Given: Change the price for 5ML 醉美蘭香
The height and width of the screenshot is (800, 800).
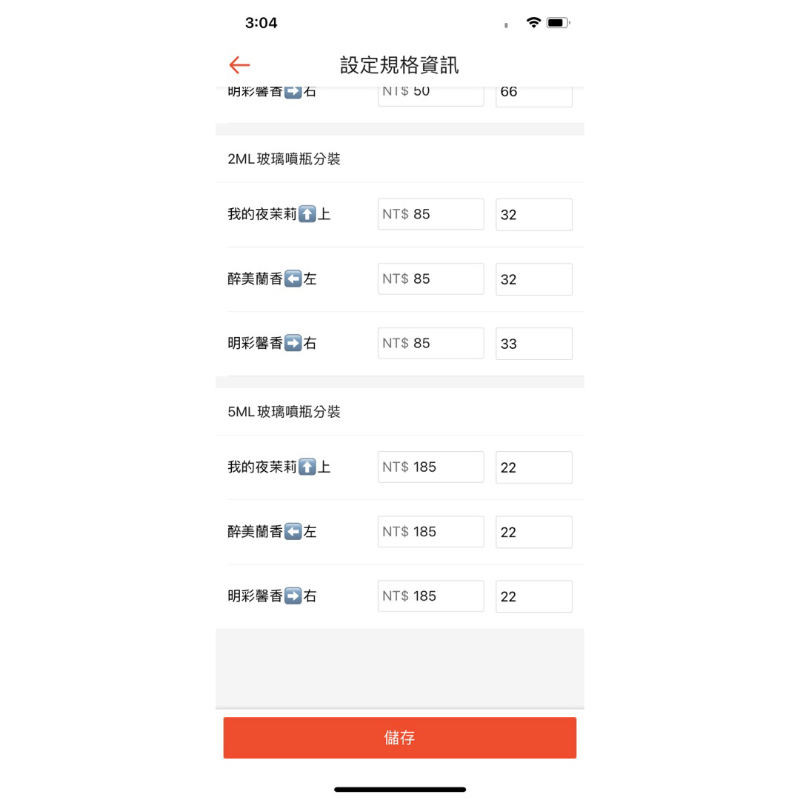Looking at the screenshot, I should (x=431, y=532).
